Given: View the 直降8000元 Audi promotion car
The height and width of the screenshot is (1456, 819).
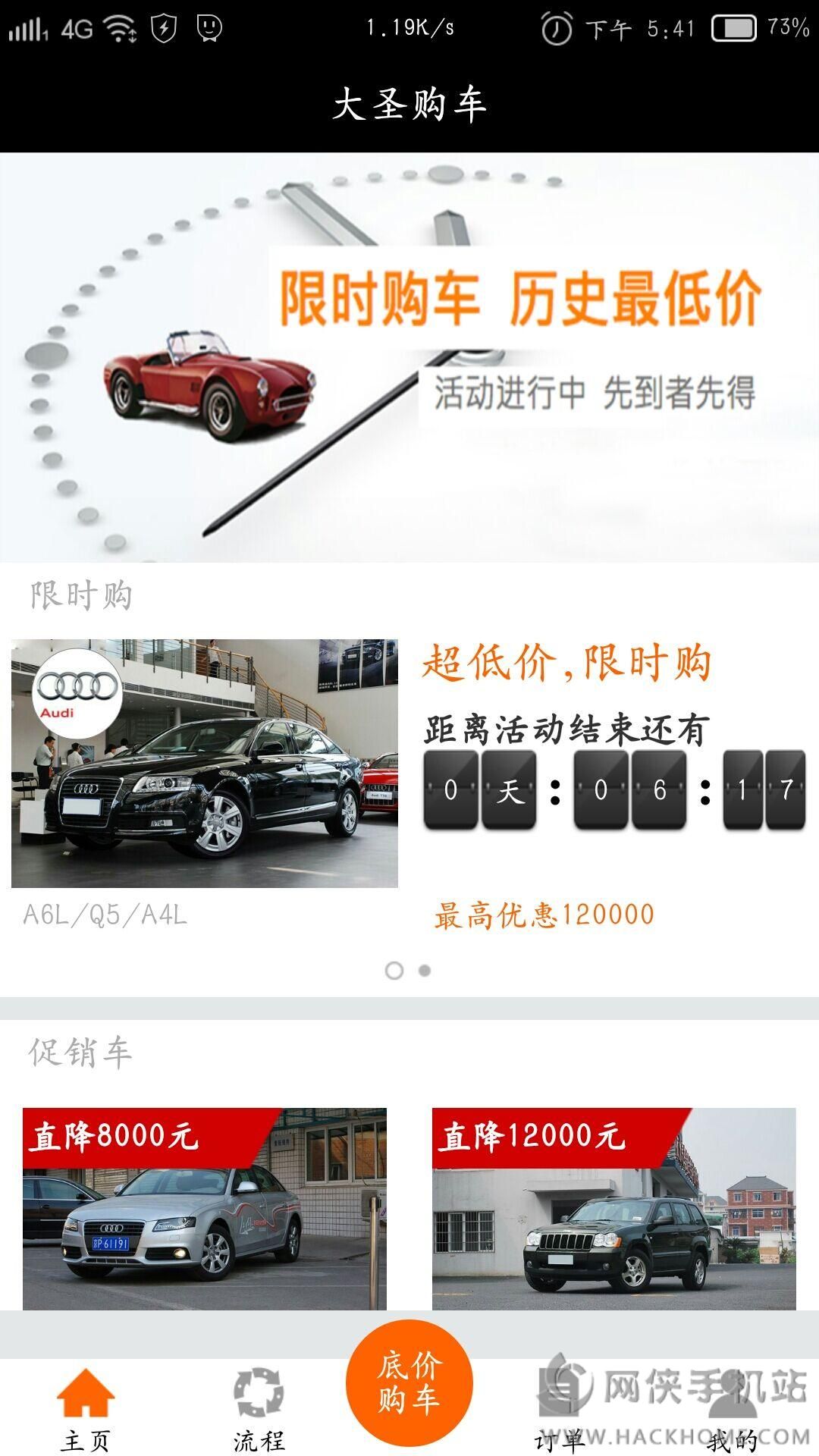Looking at the screenshot, I should tap(205, 1209).
